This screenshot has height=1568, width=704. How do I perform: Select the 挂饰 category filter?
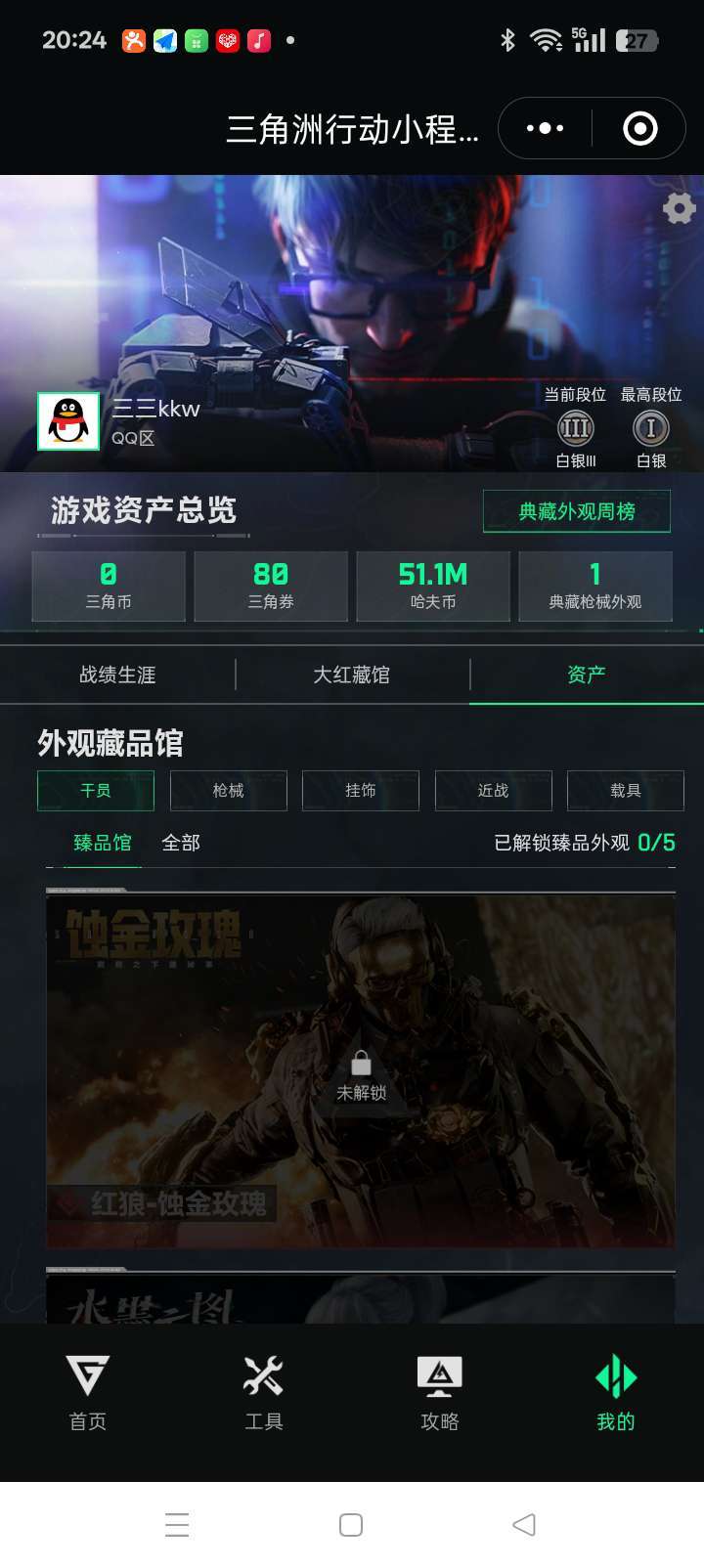(361, 791)
